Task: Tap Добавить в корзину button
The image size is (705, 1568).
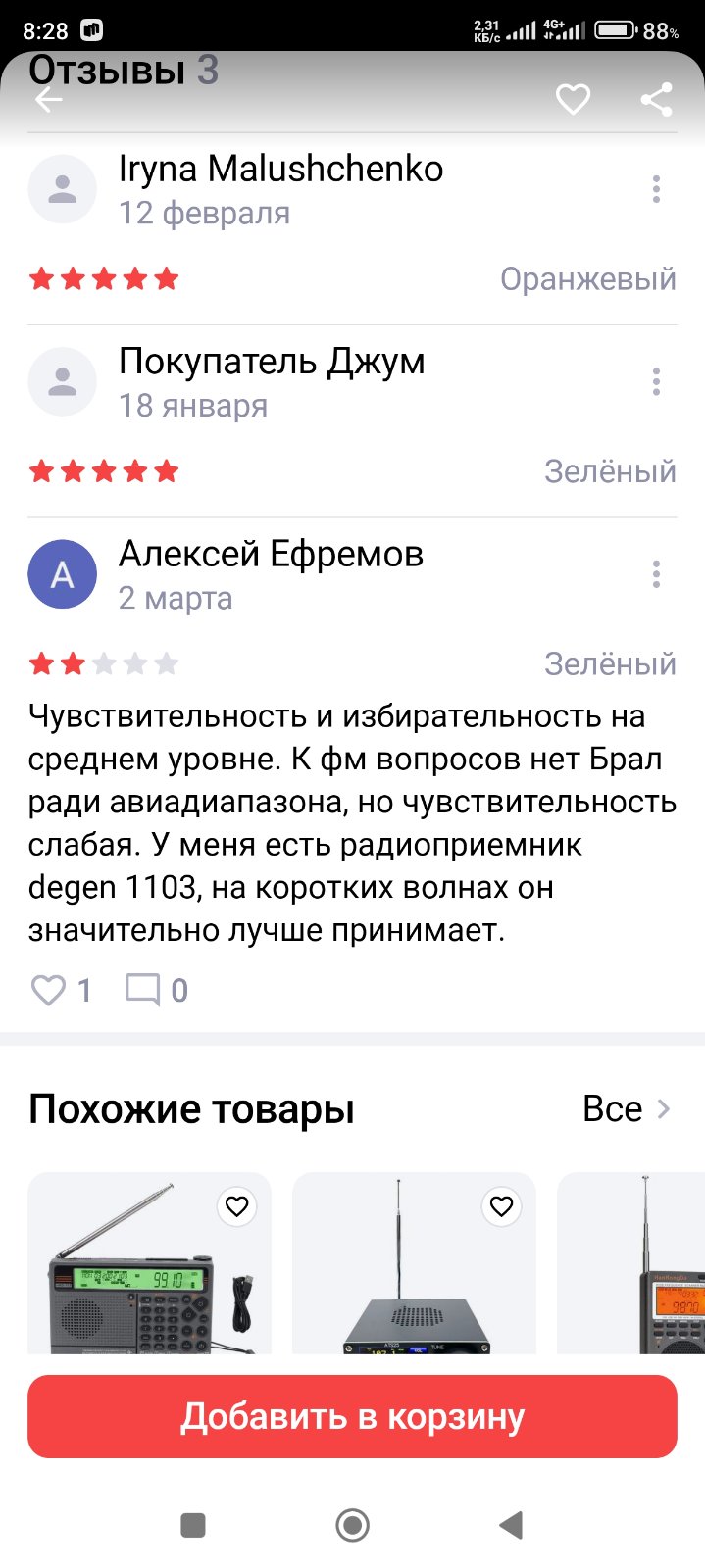Action: pos(352,1417)
